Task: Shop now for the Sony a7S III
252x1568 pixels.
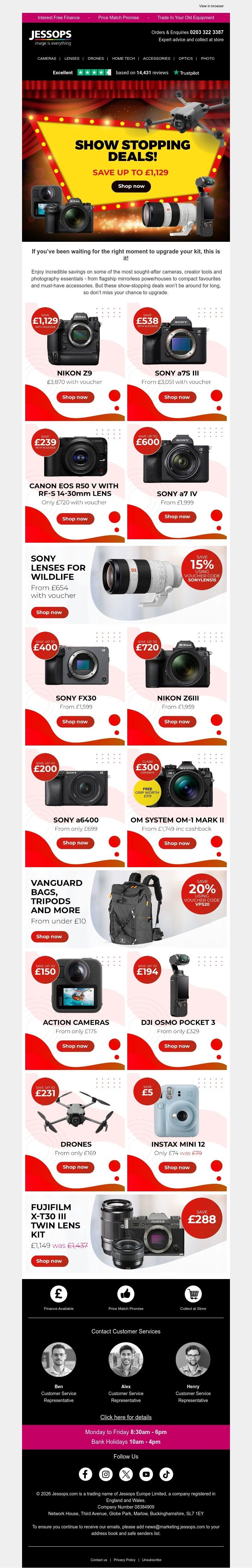Action: (177, 397)
